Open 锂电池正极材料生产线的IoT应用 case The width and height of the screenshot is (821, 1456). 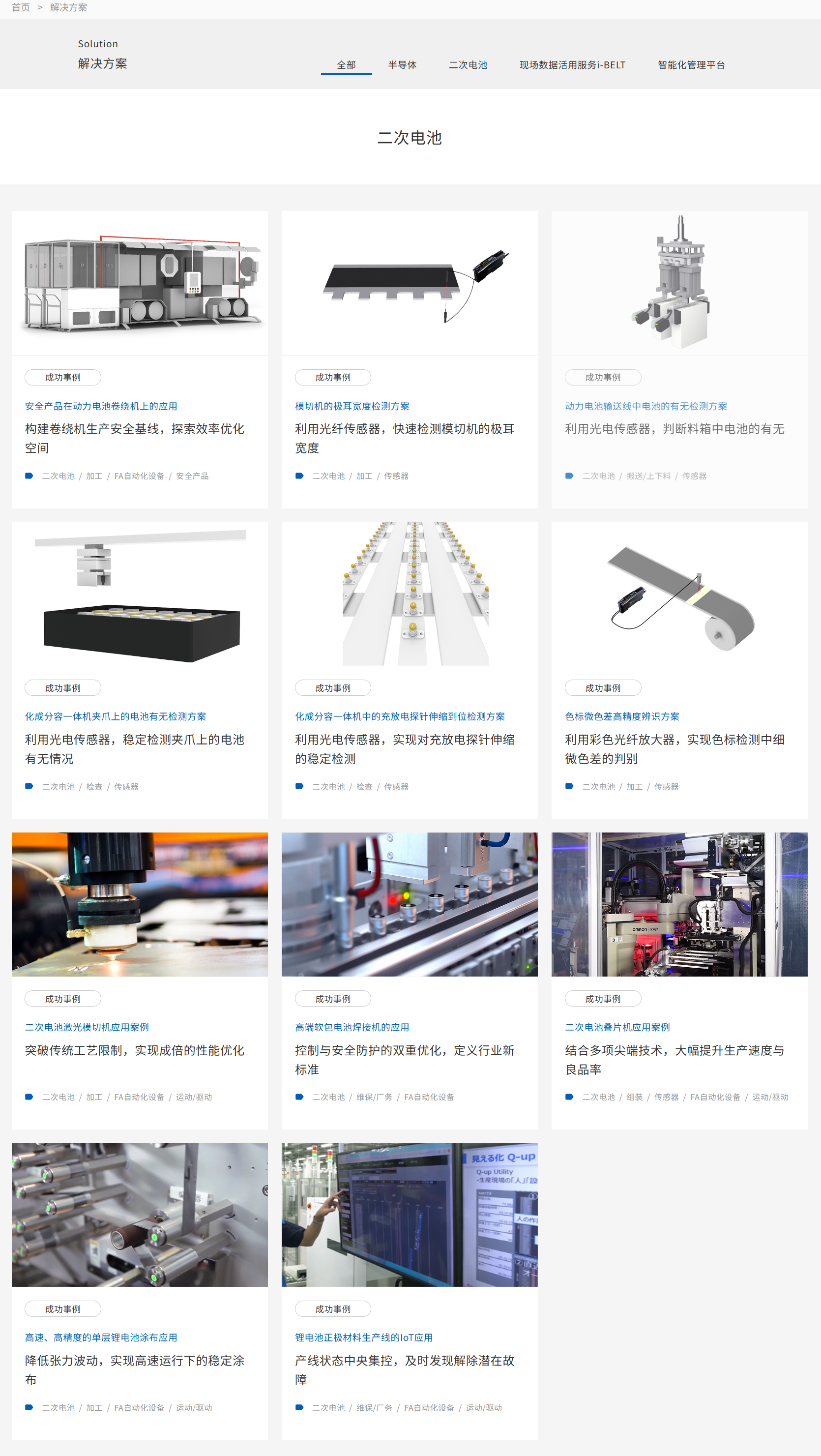(x=363, y=1337)
